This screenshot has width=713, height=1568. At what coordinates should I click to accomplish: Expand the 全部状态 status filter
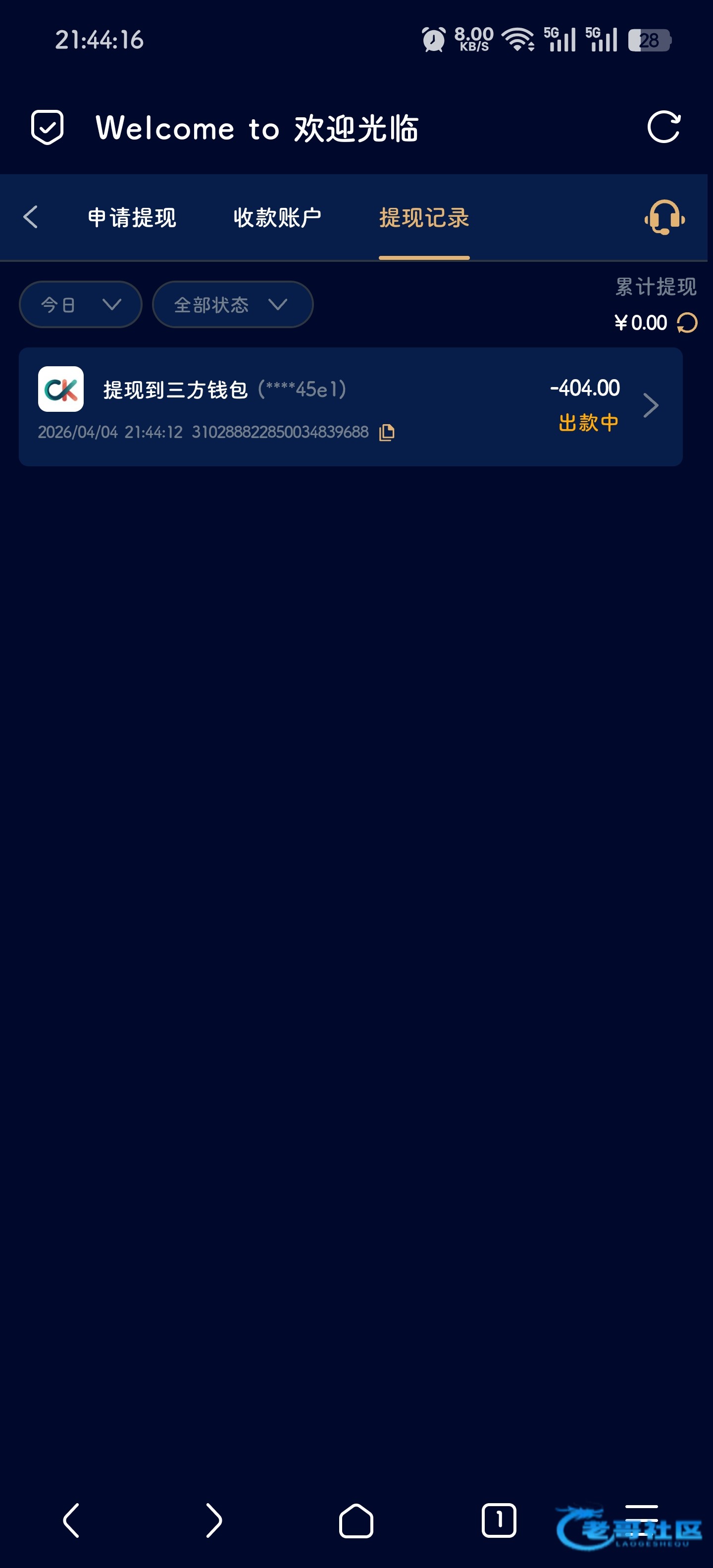(232, 304)
